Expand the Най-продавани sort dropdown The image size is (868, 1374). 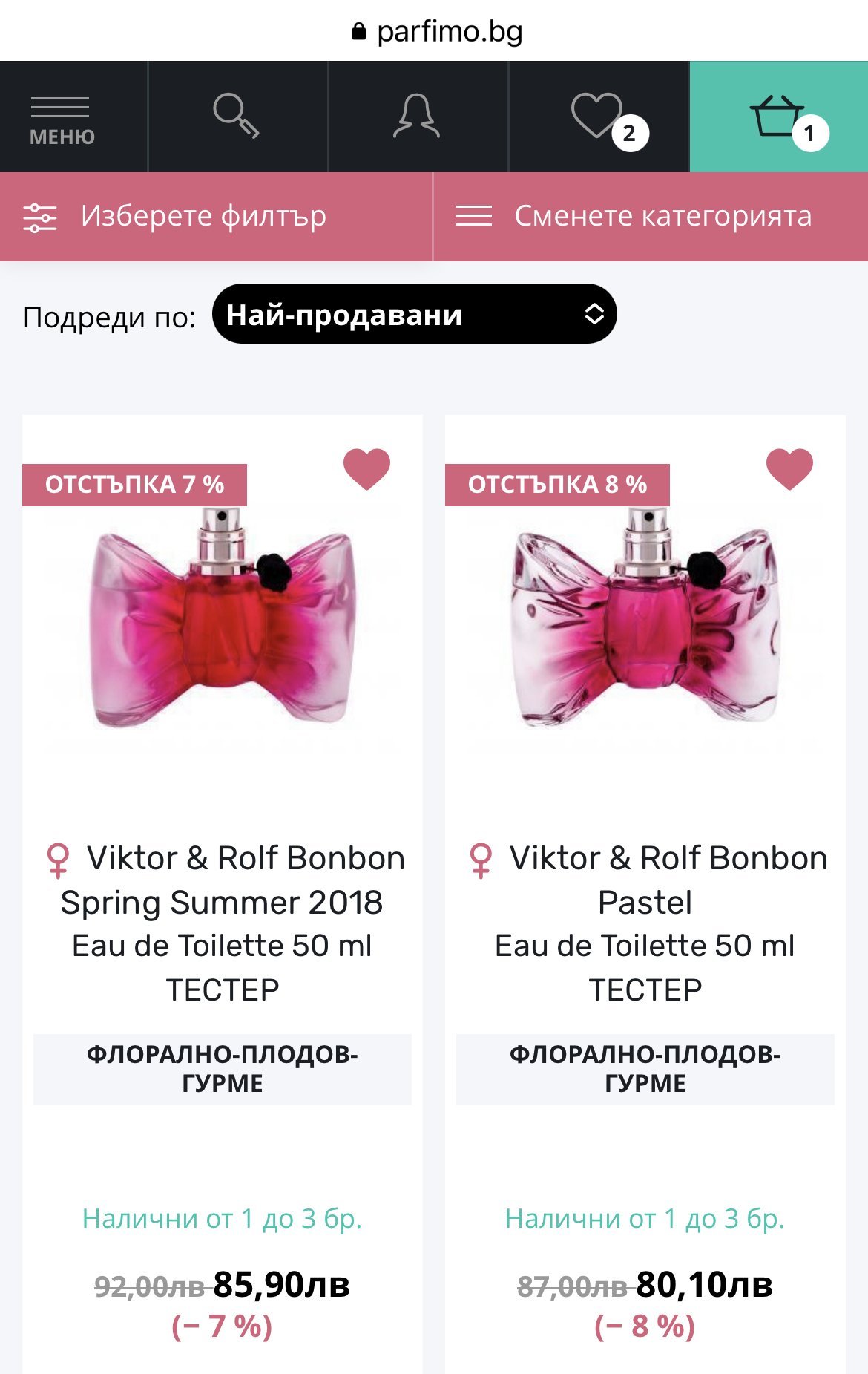414,315
